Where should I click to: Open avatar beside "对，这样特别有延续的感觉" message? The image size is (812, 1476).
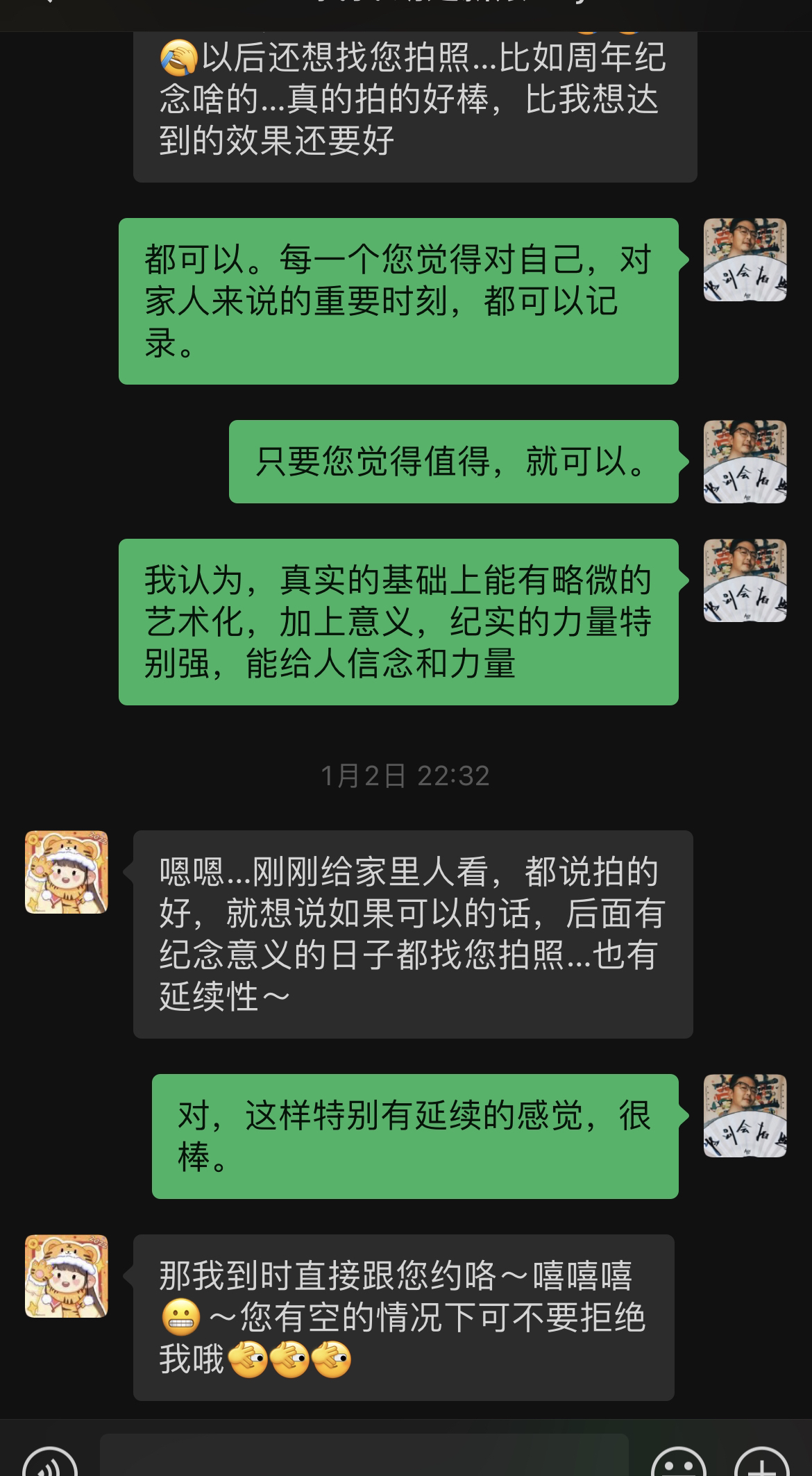point(745,1116)
